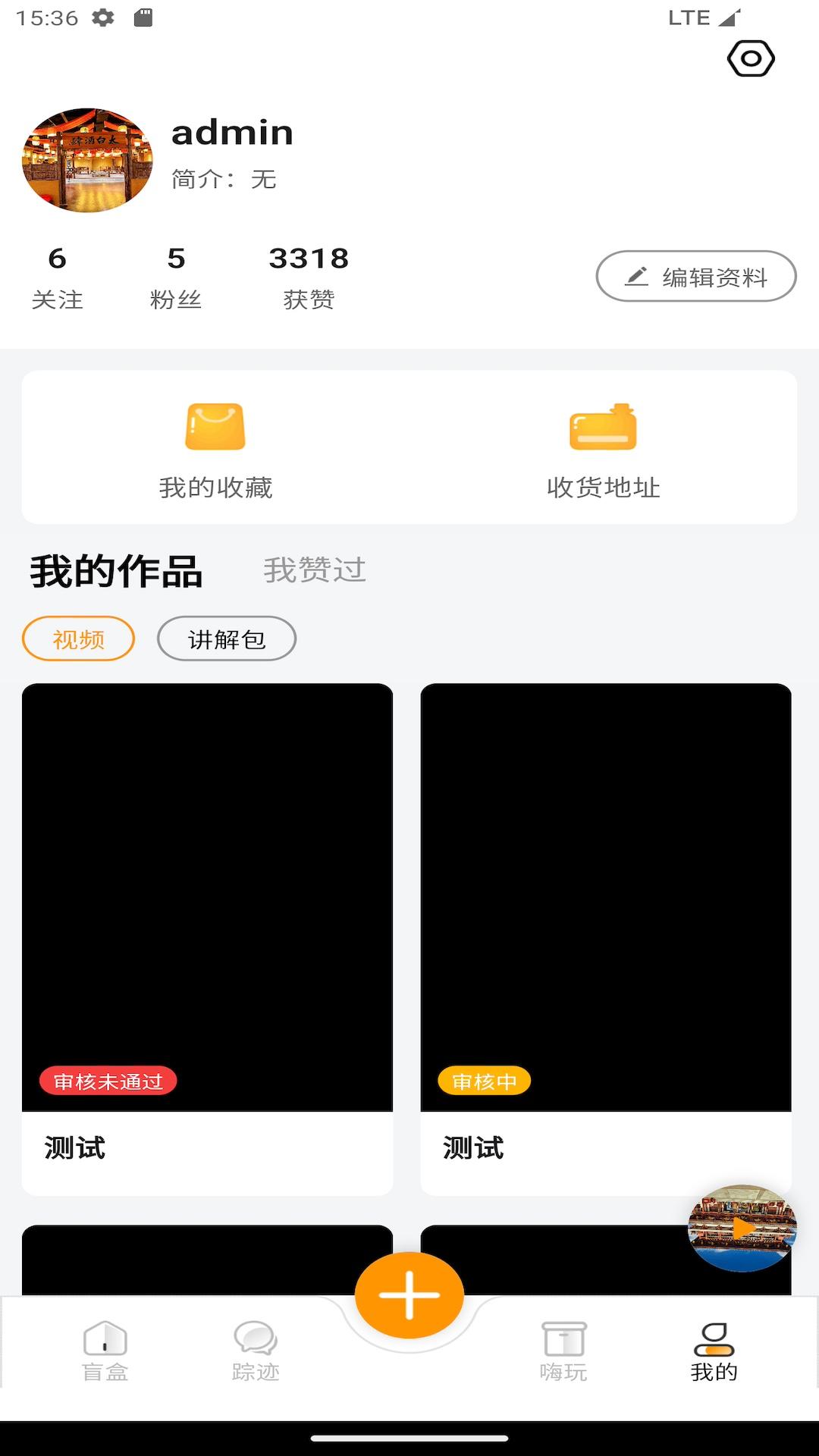Toggle the 讲解包 filter chip
Screen dimensions: 819x1456
[226, 639]
